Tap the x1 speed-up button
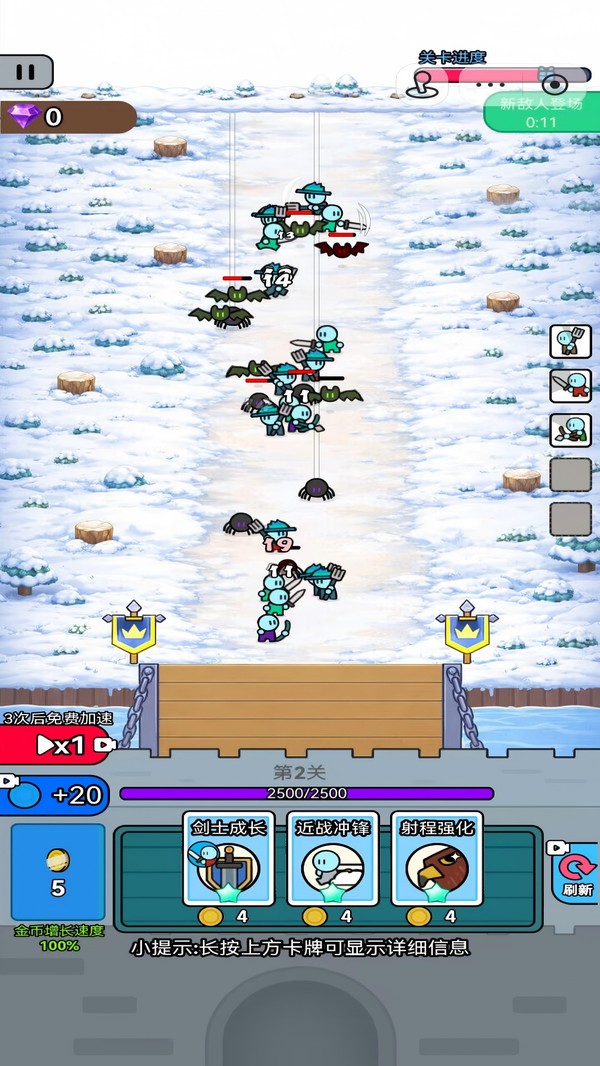This screenshot has width=600, height=1066. point(56,745)
